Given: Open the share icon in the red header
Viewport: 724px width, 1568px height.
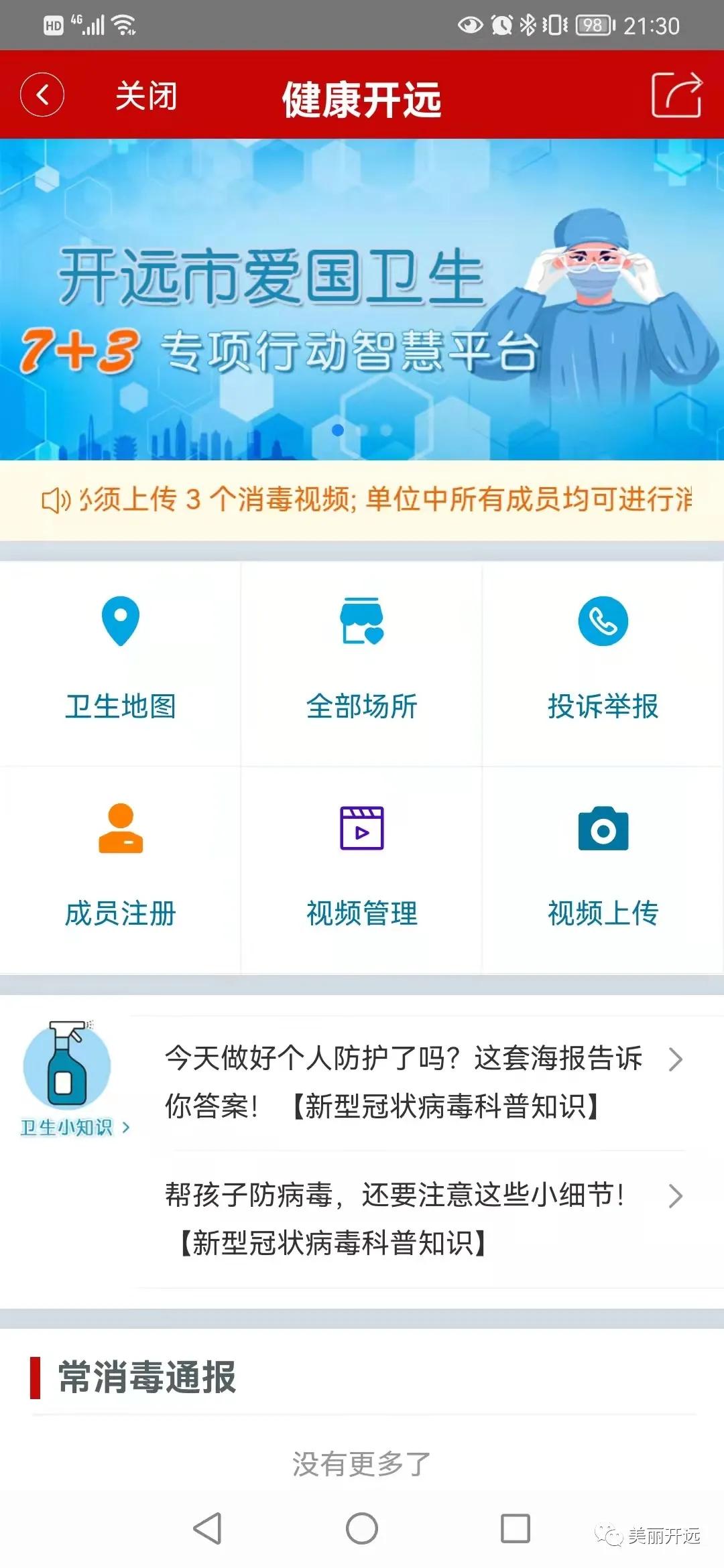Looking at the screenshot, I should pos(677,97).
